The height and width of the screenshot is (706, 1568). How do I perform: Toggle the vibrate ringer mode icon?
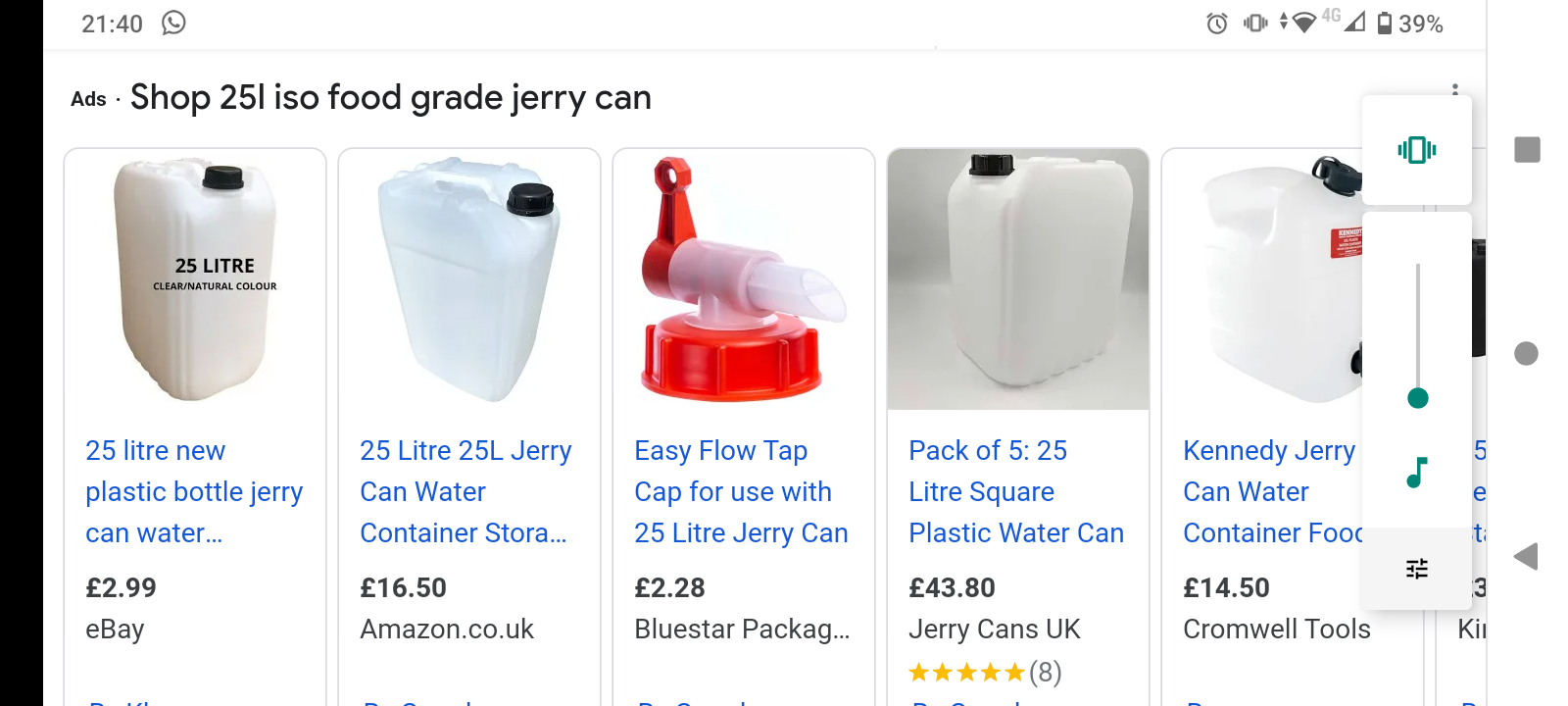click(1417, 150)
